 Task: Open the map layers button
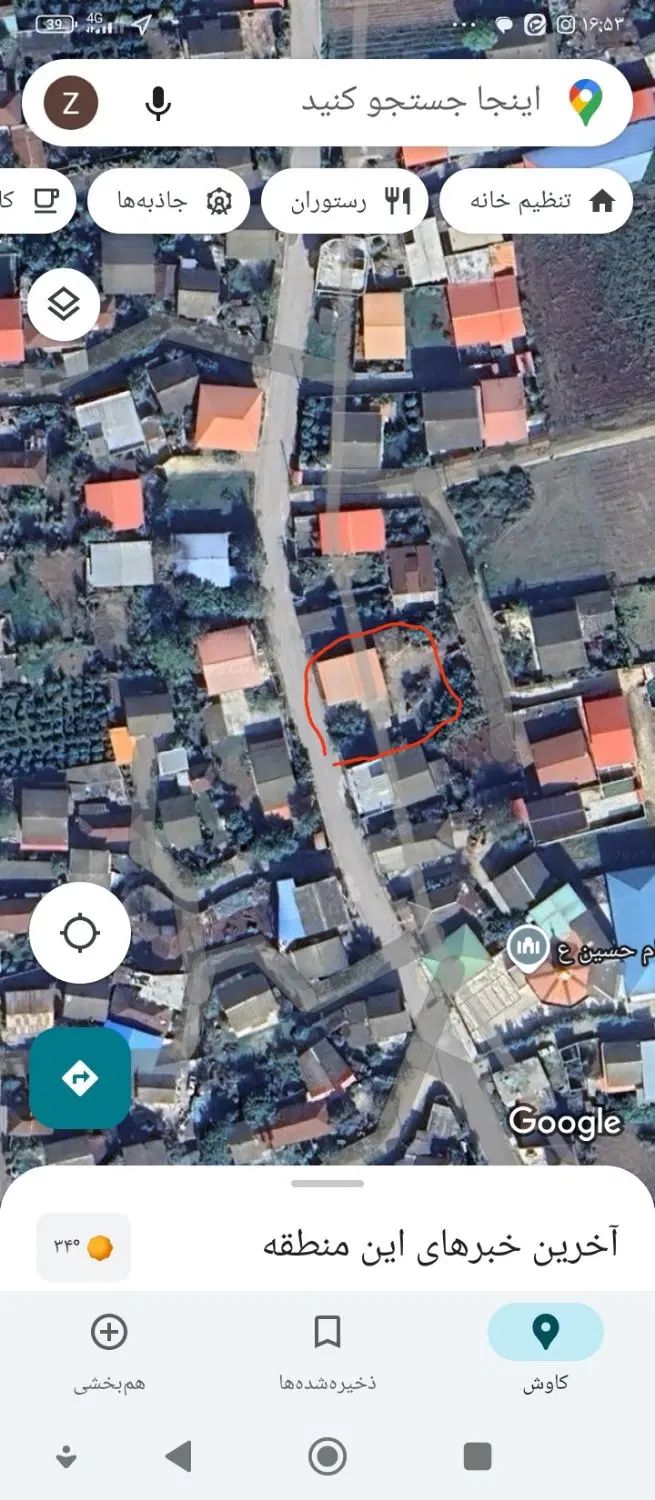[64, 304]
